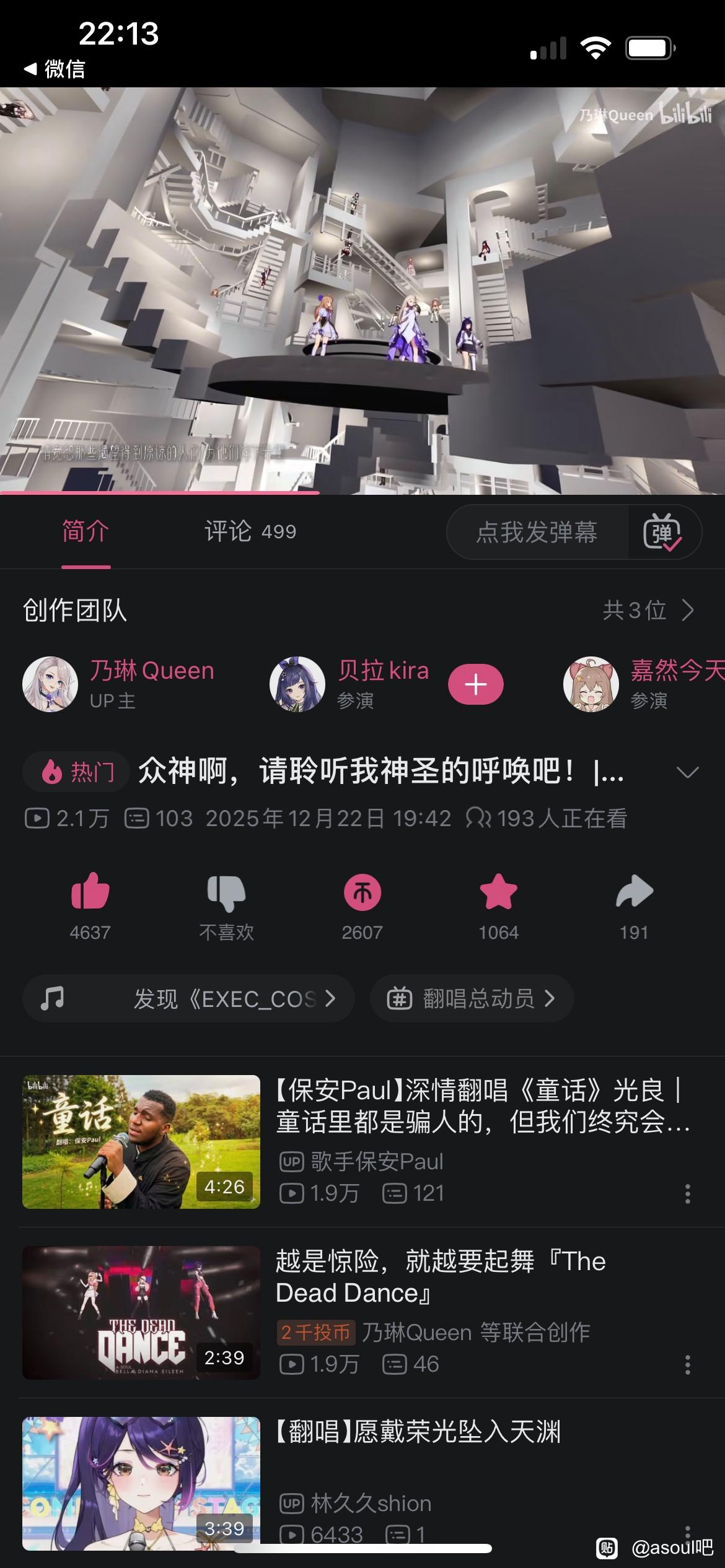
Task: Switch to the 评论 tab
Action: click(x=250, y=531)
